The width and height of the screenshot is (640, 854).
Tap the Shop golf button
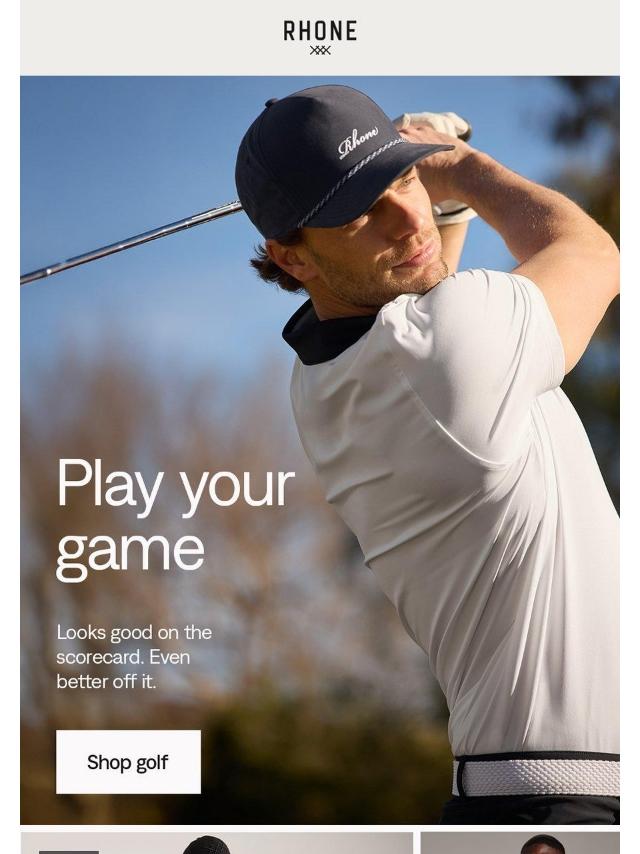point(128,762)
